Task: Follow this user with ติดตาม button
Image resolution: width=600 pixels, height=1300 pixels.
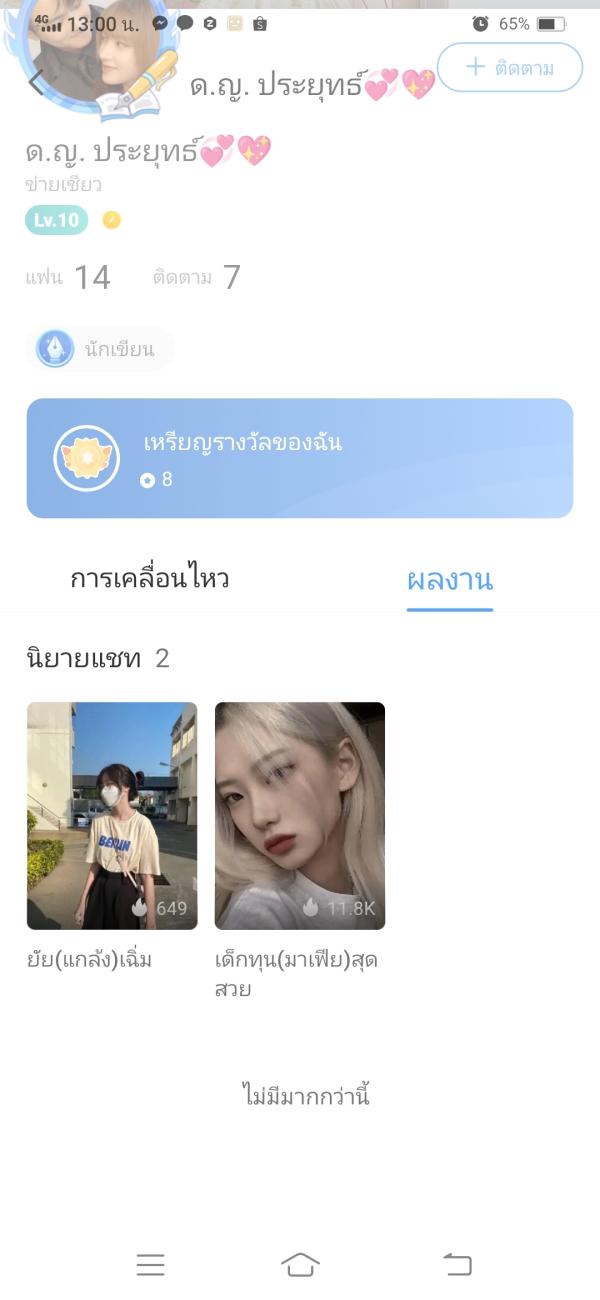Action: [x=510, y=68]
